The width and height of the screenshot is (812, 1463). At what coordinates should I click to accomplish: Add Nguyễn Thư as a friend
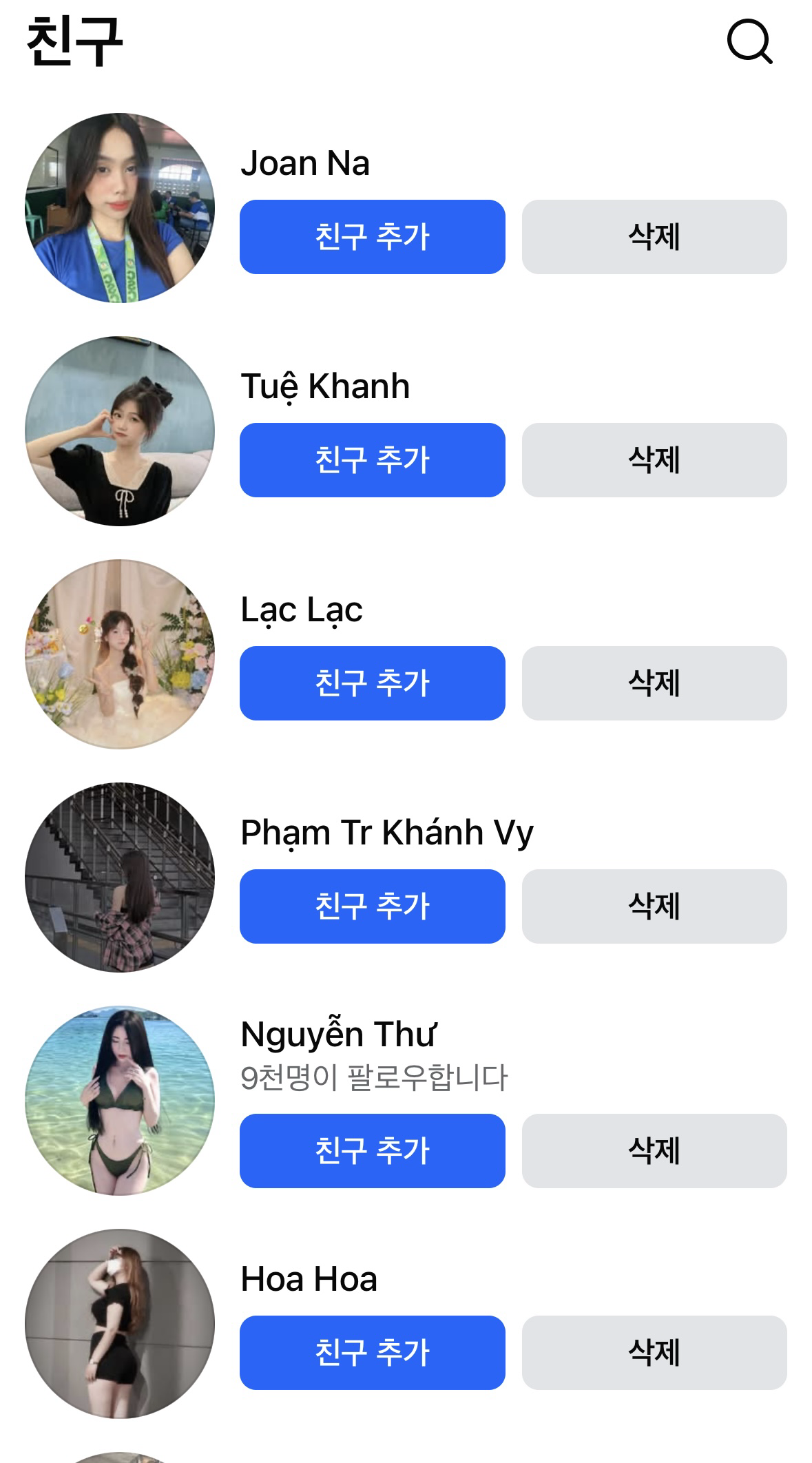pos(372,1151)
